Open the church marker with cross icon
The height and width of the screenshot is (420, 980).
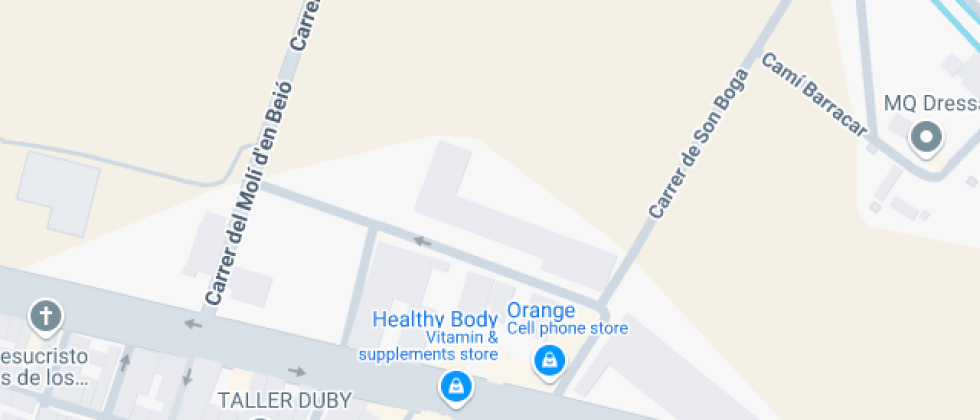[46, 317]
